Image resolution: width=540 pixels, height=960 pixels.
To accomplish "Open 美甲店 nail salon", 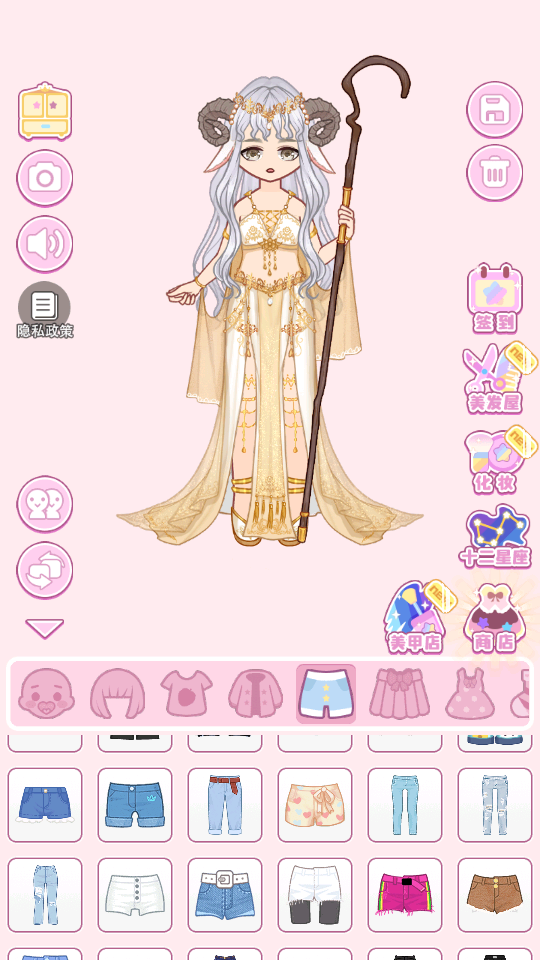I will tap(418, 617).
